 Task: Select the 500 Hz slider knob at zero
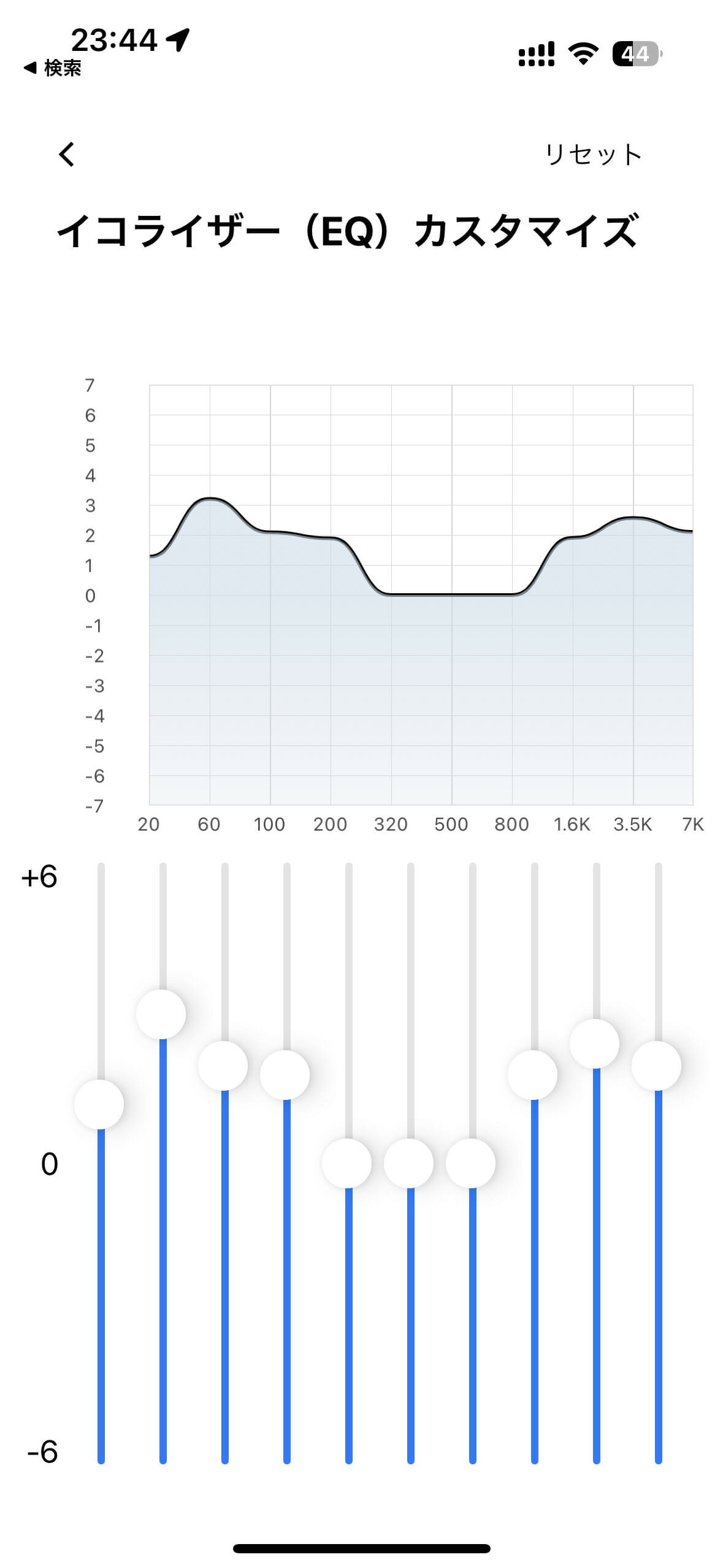[x=408, y=1163]
